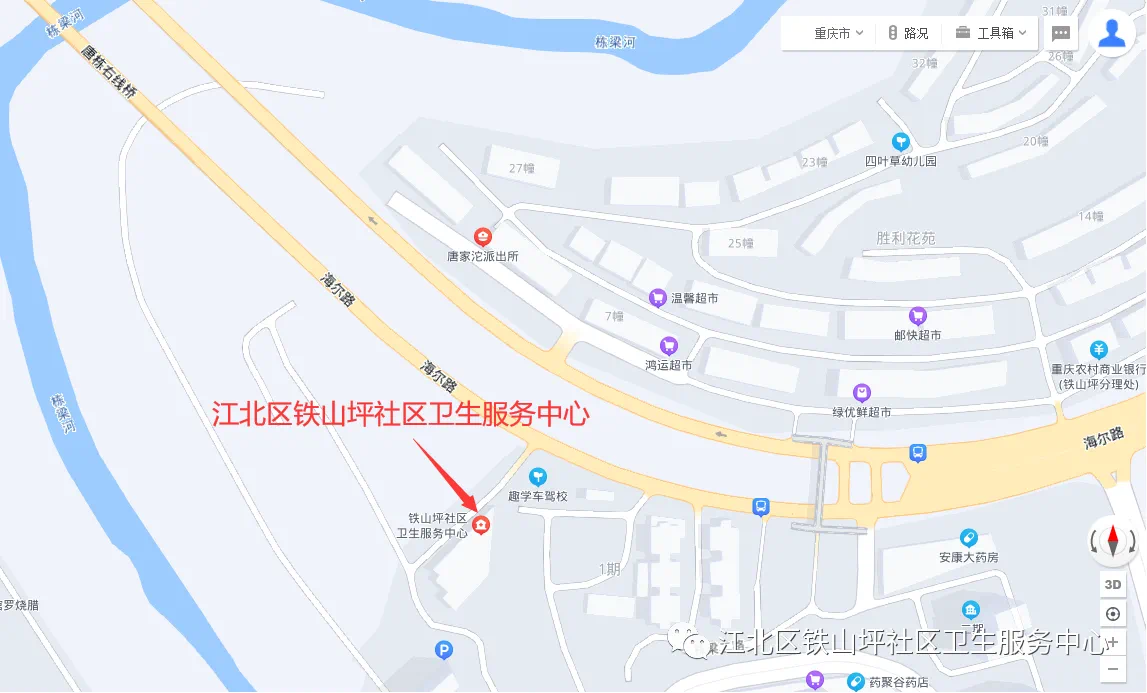Expand the 工具箱 toolbox menu
Viewport: 1147px width, 693px height.
pos(990,33)
